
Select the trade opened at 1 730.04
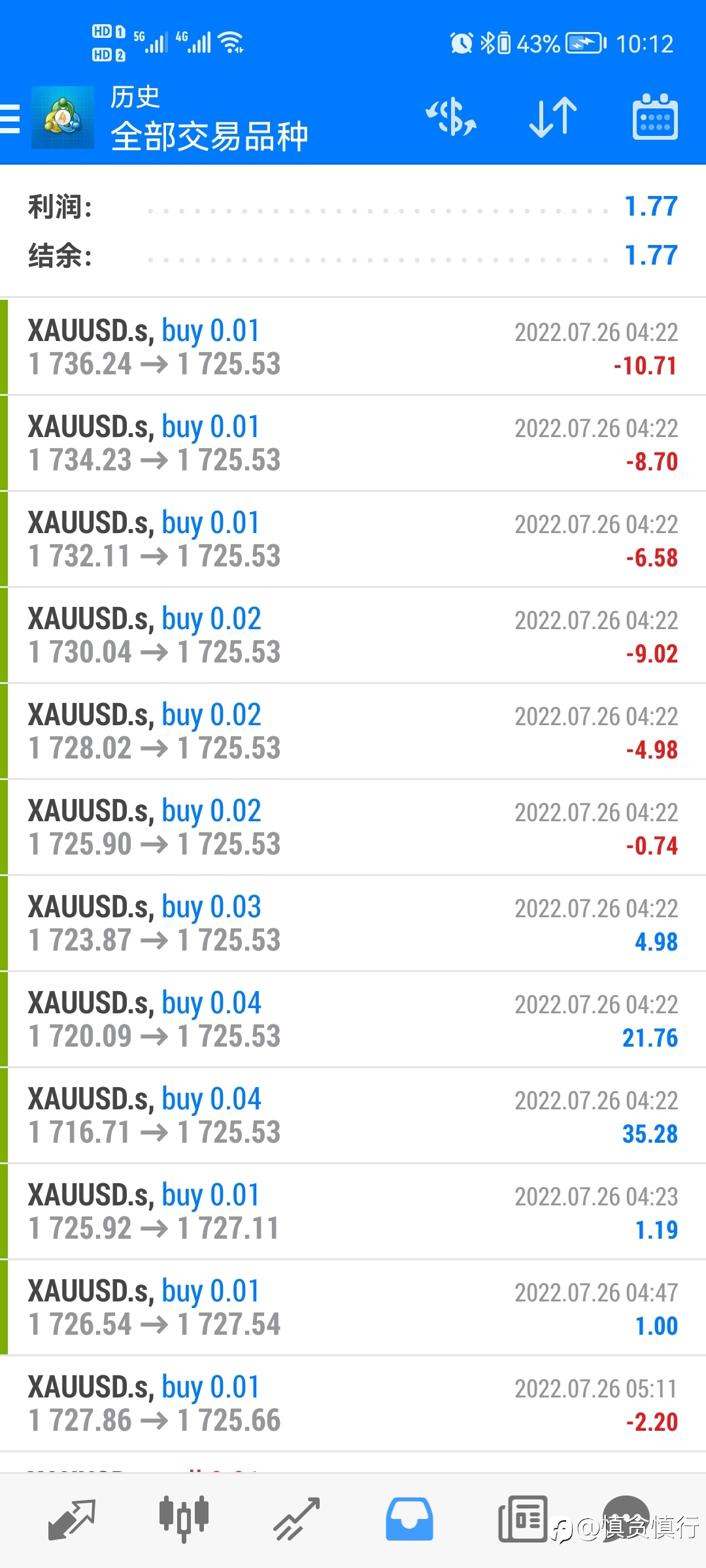pos(353,635)
